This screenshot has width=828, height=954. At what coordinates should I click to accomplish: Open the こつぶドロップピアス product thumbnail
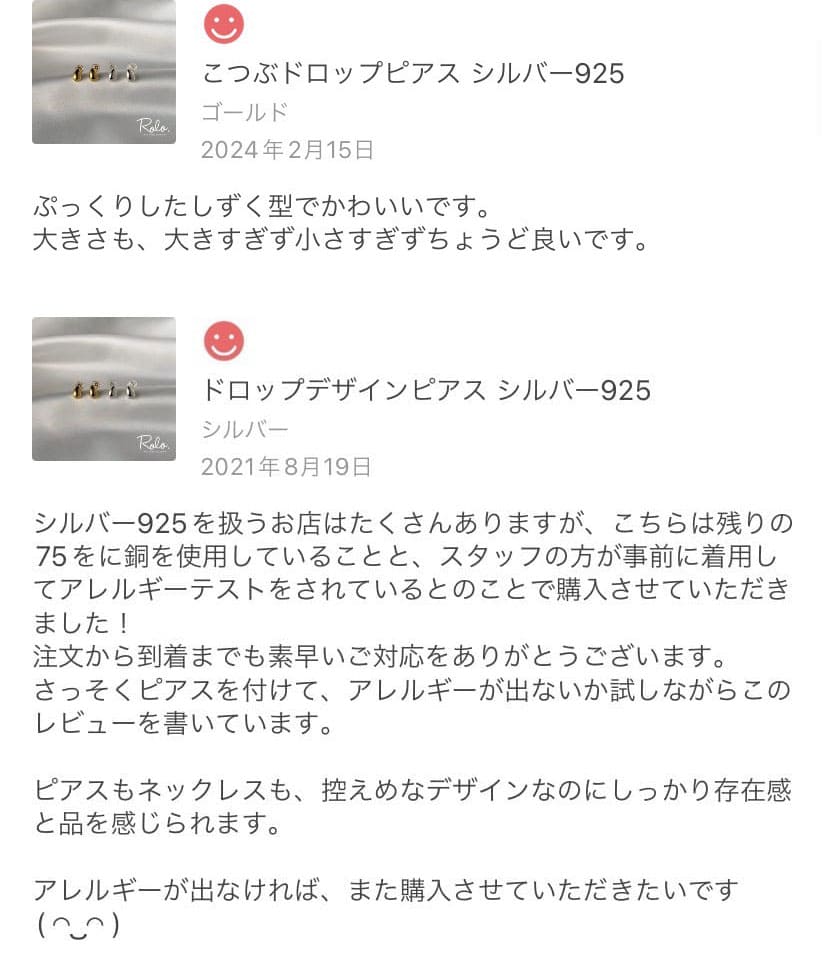104,71
